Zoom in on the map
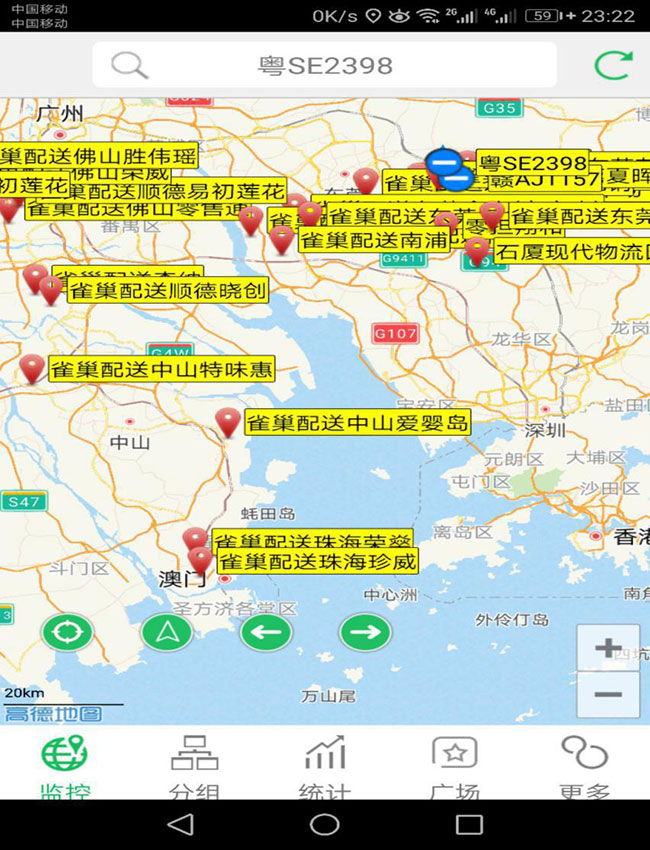The image size is (650, 850). [x=608, y=648]
